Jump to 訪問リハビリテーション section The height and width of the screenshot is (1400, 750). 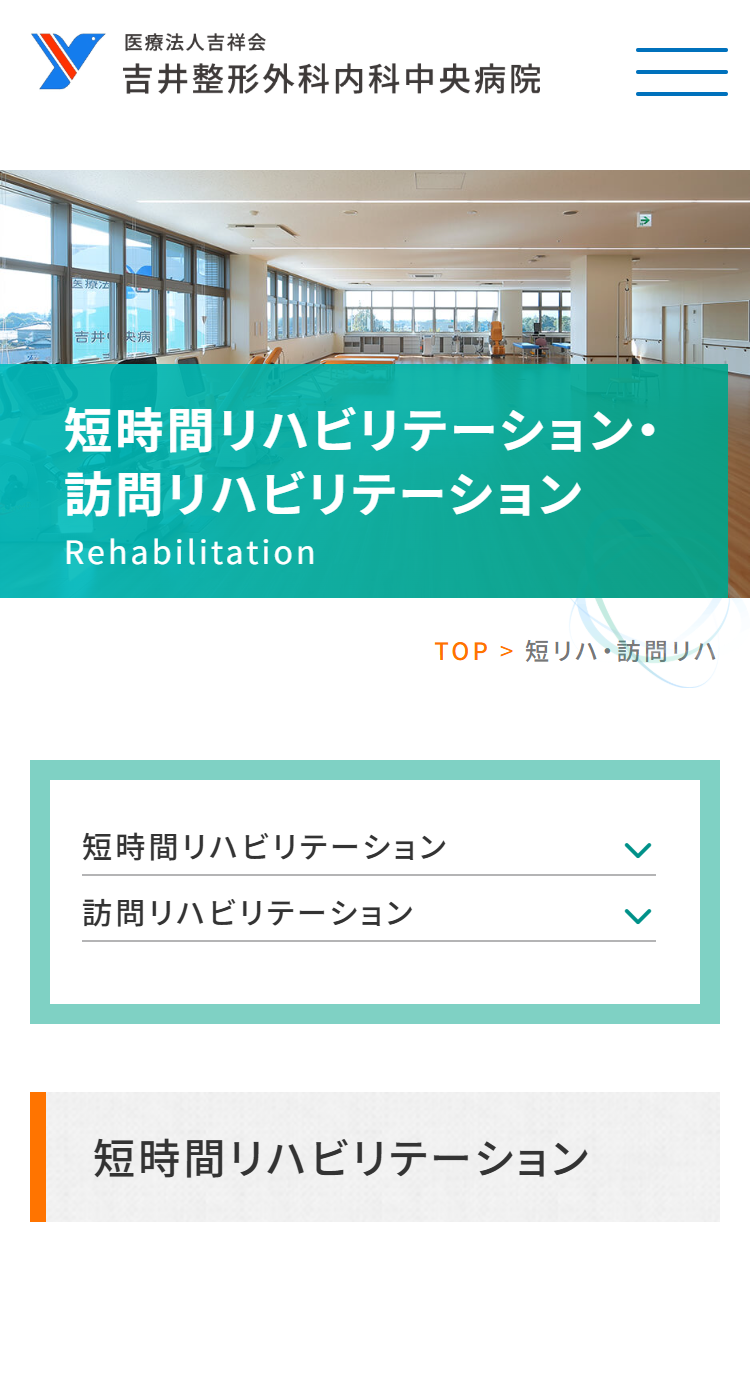coord(368,914)
